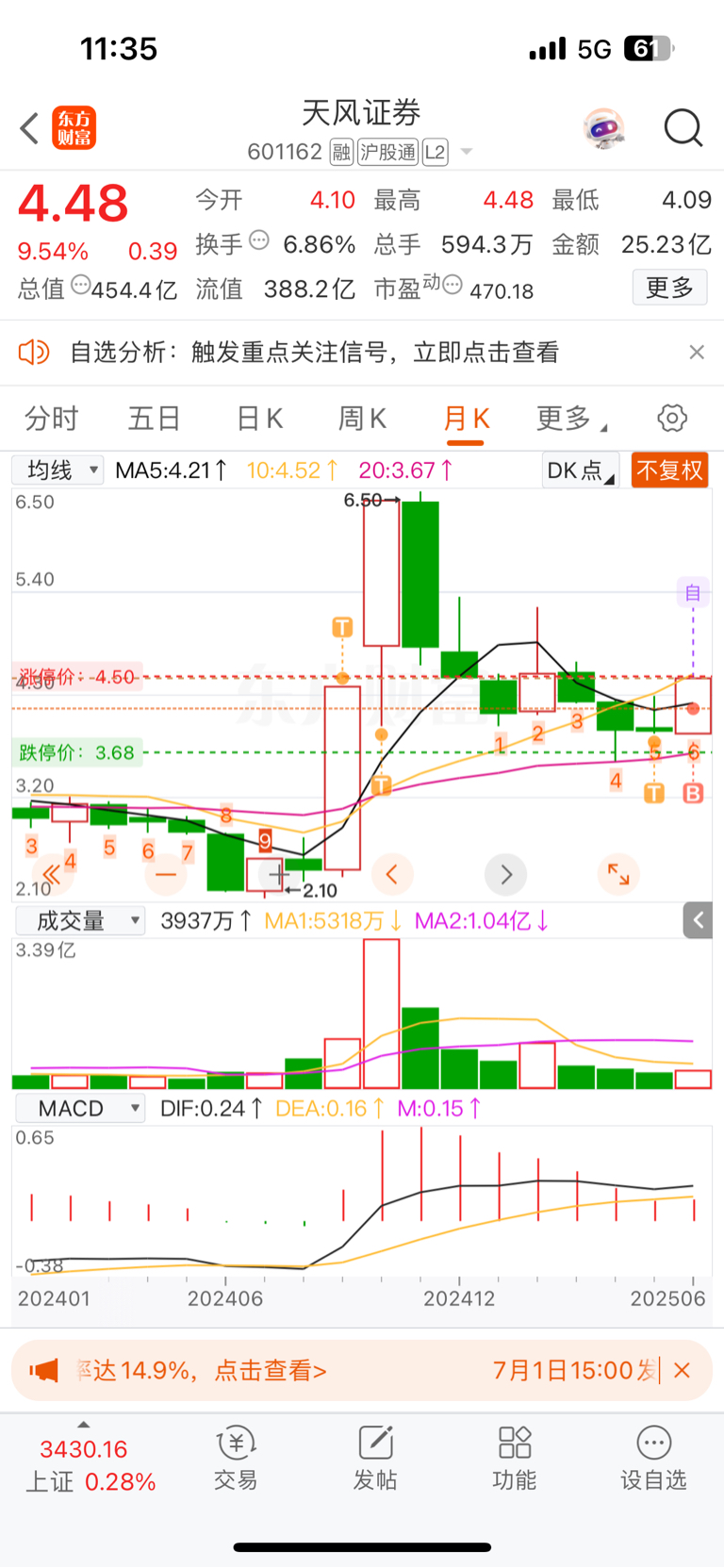Close the orange promo banner at bottom

pos(683,1370)
